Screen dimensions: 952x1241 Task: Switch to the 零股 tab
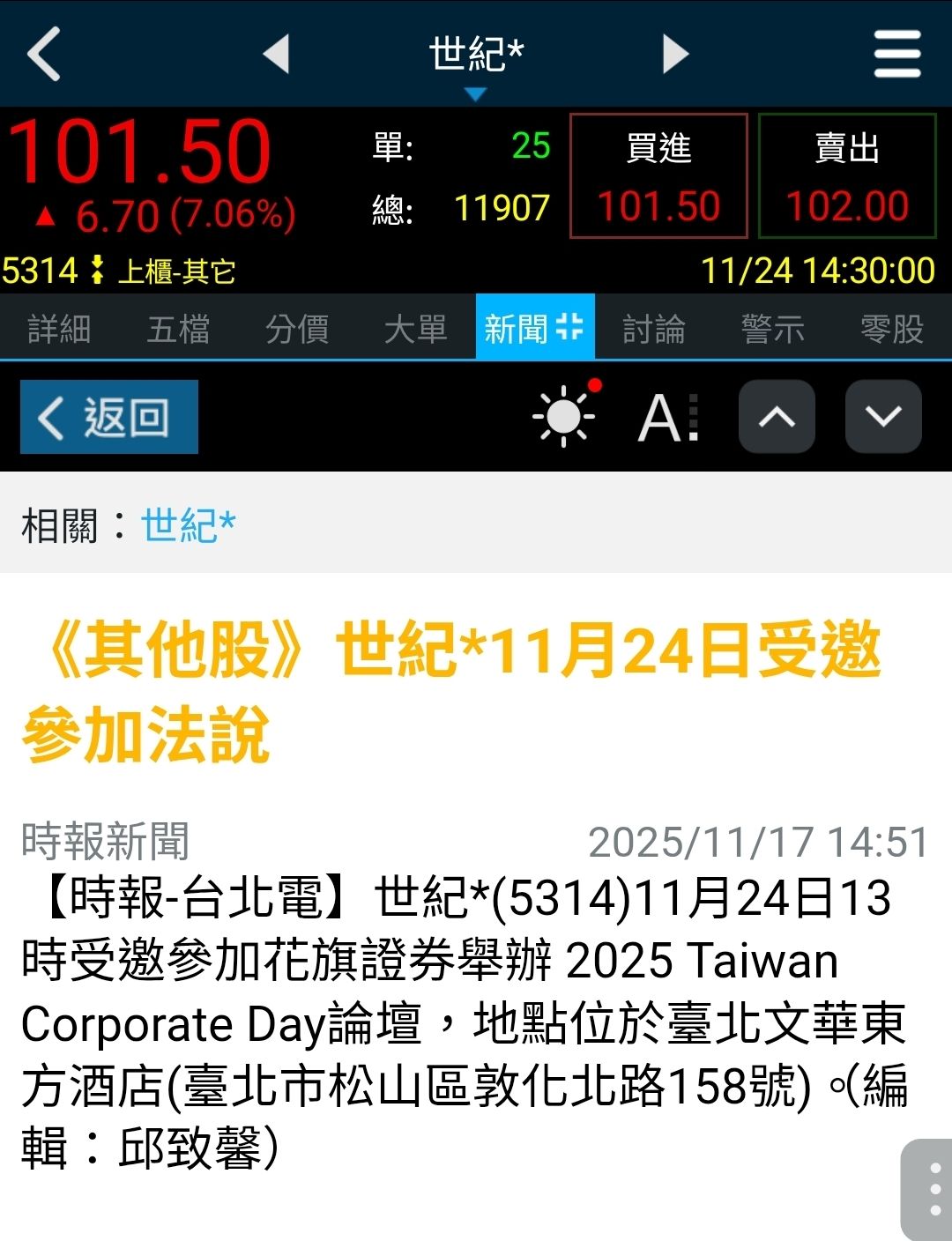click(x=892, y=329)
